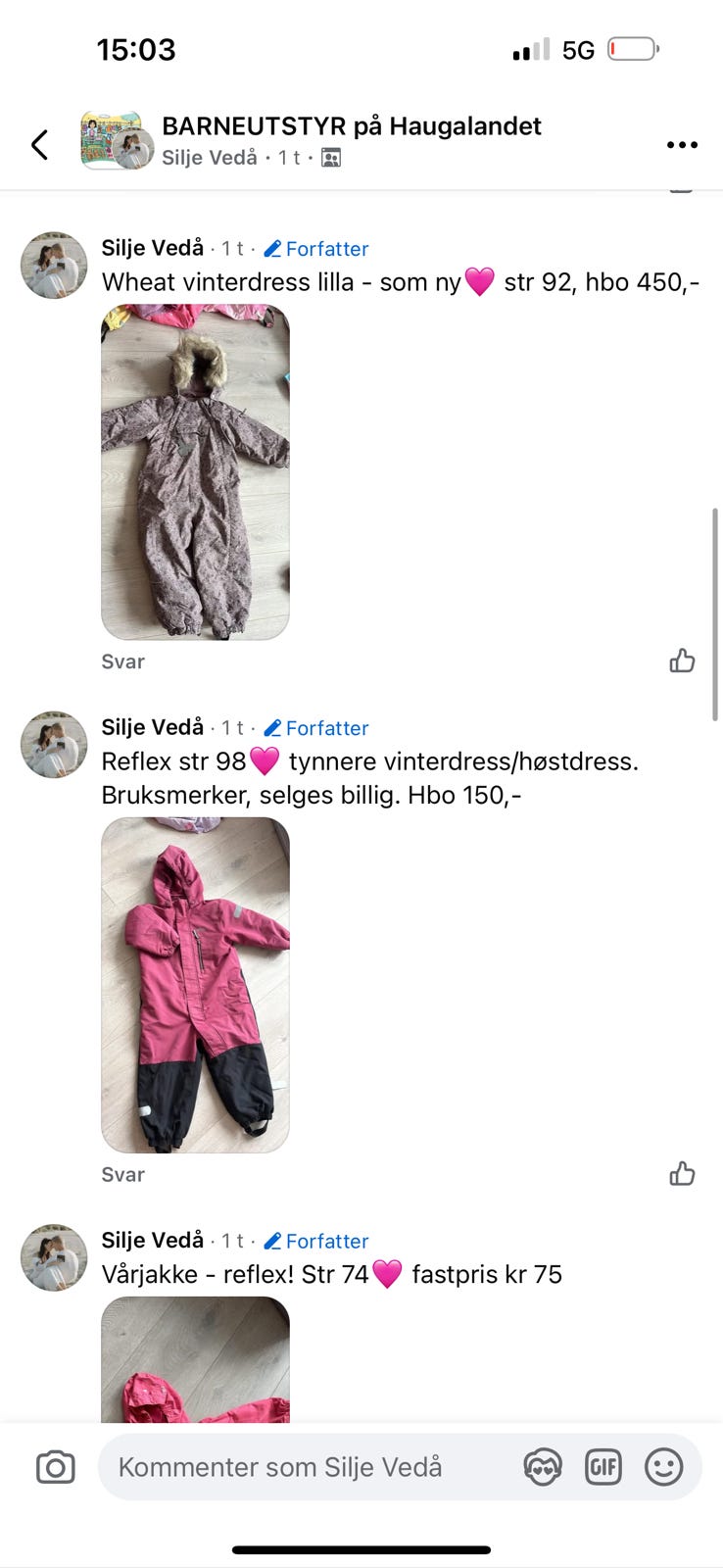Open the three-dot options menu top right
Image resolution: width=723 pixels, height=1568 pixels.
pos(681,144)
